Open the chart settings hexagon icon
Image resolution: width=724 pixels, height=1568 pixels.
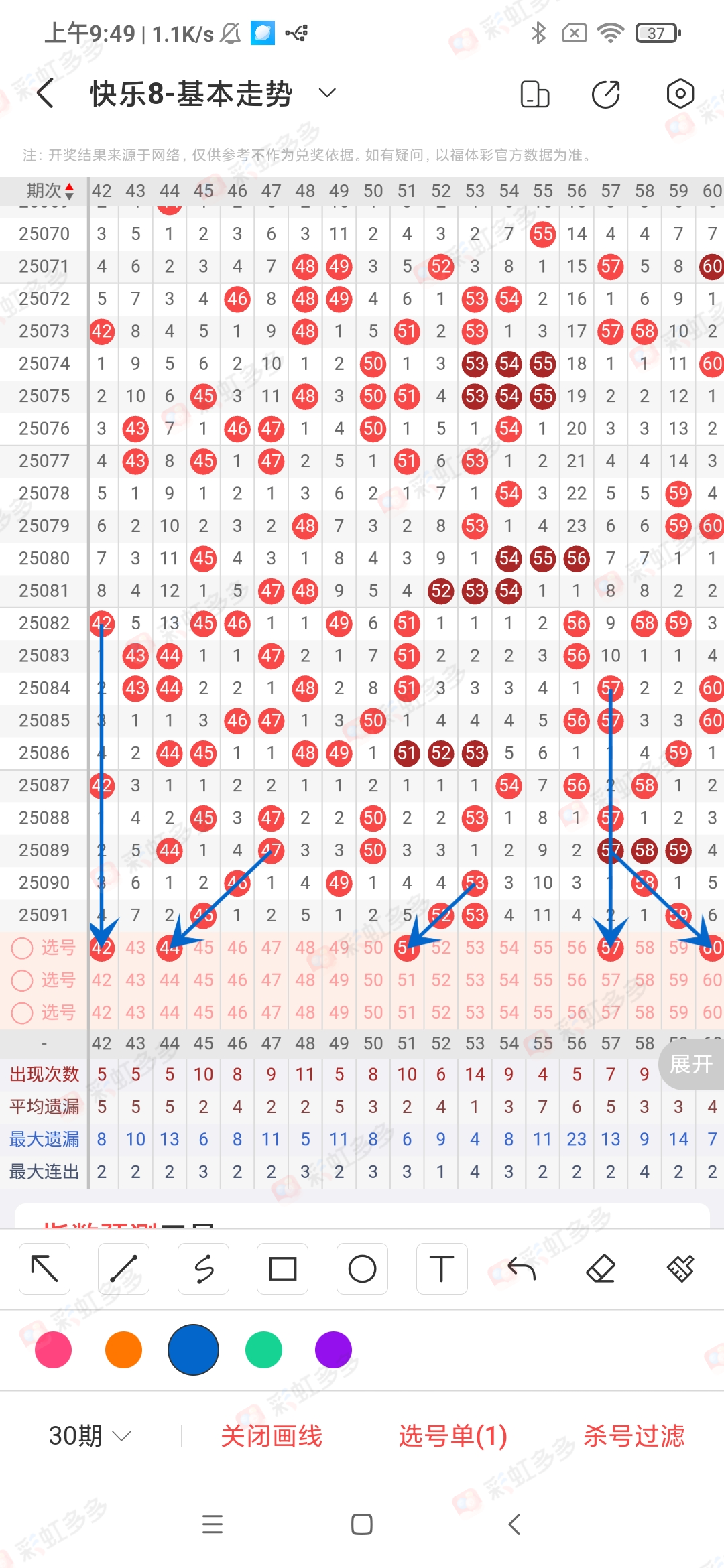click(x=680, y=94)
